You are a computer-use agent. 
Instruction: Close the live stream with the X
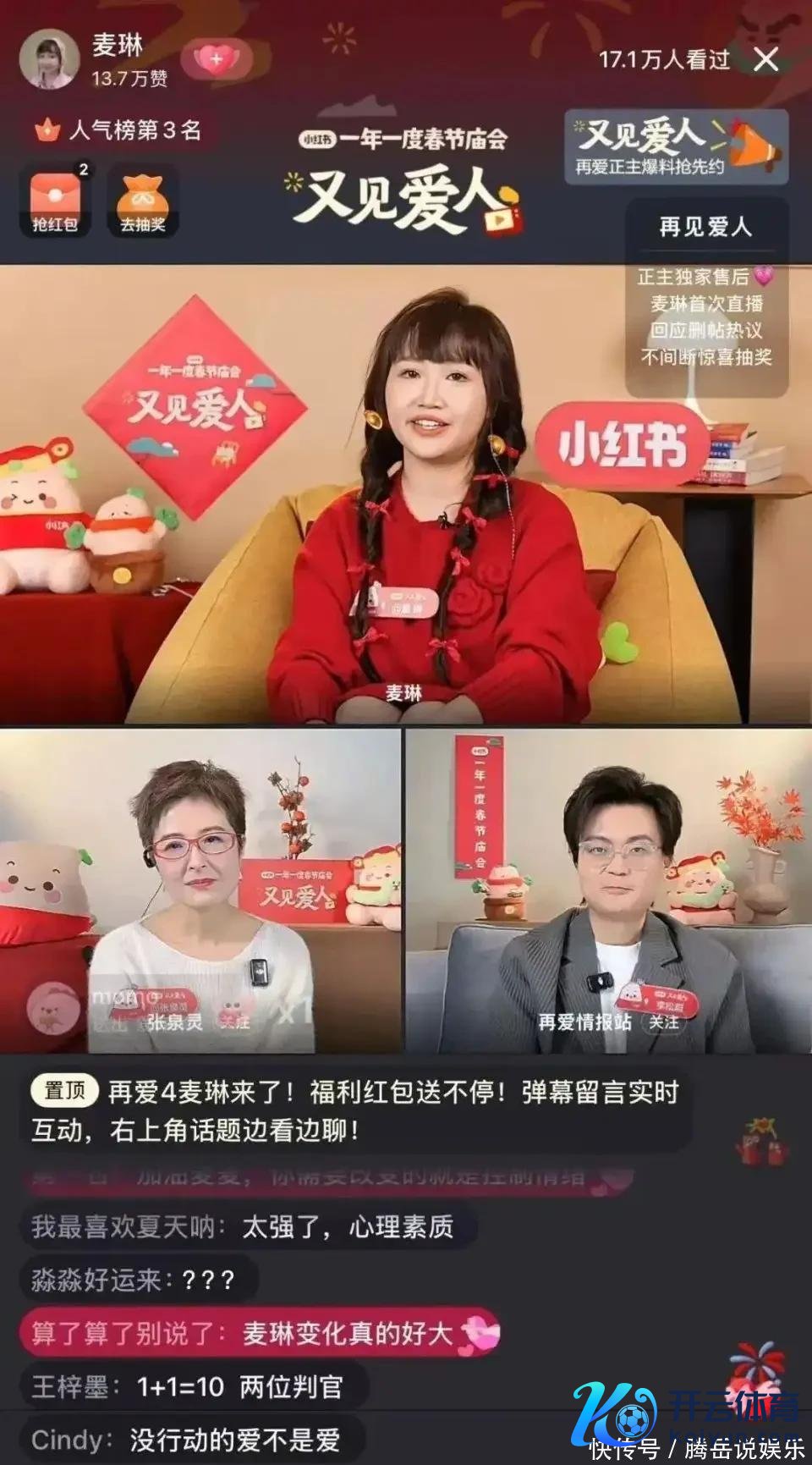pyautogui.click(x=765, y=59)
